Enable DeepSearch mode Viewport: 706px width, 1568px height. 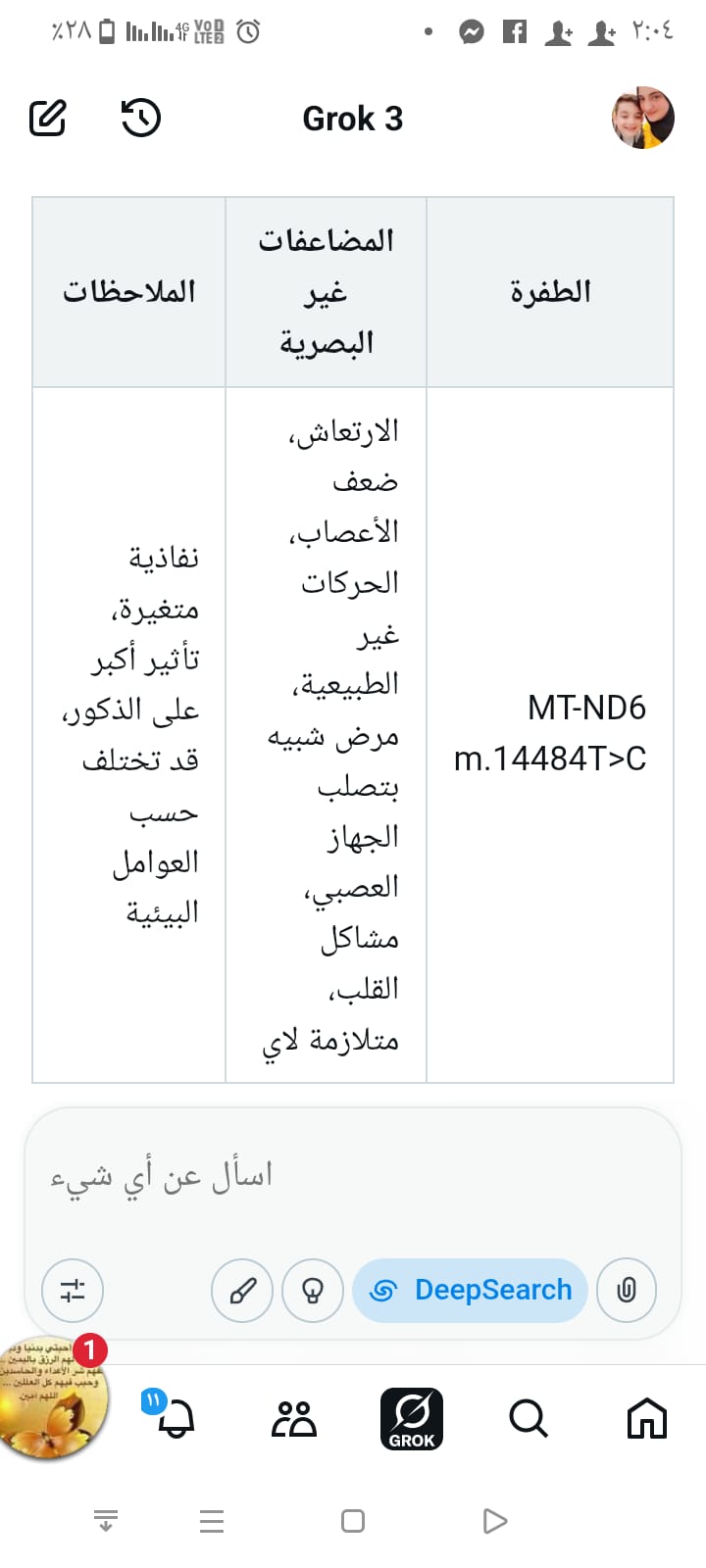click(x=471, y=1290)
